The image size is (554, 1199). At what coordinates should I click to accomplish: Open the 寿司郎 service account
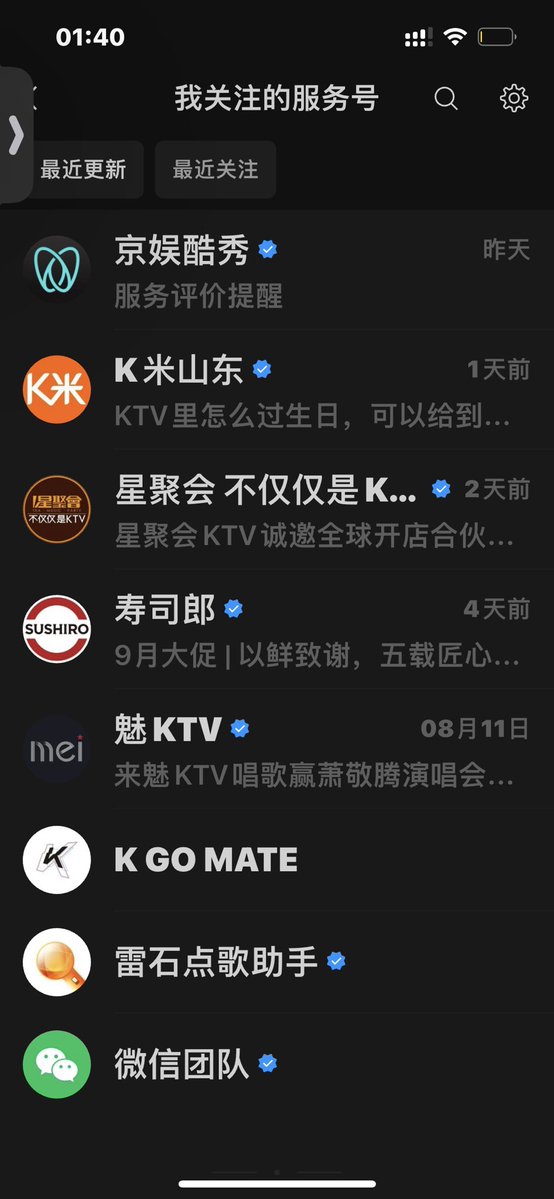coord(277,629)
